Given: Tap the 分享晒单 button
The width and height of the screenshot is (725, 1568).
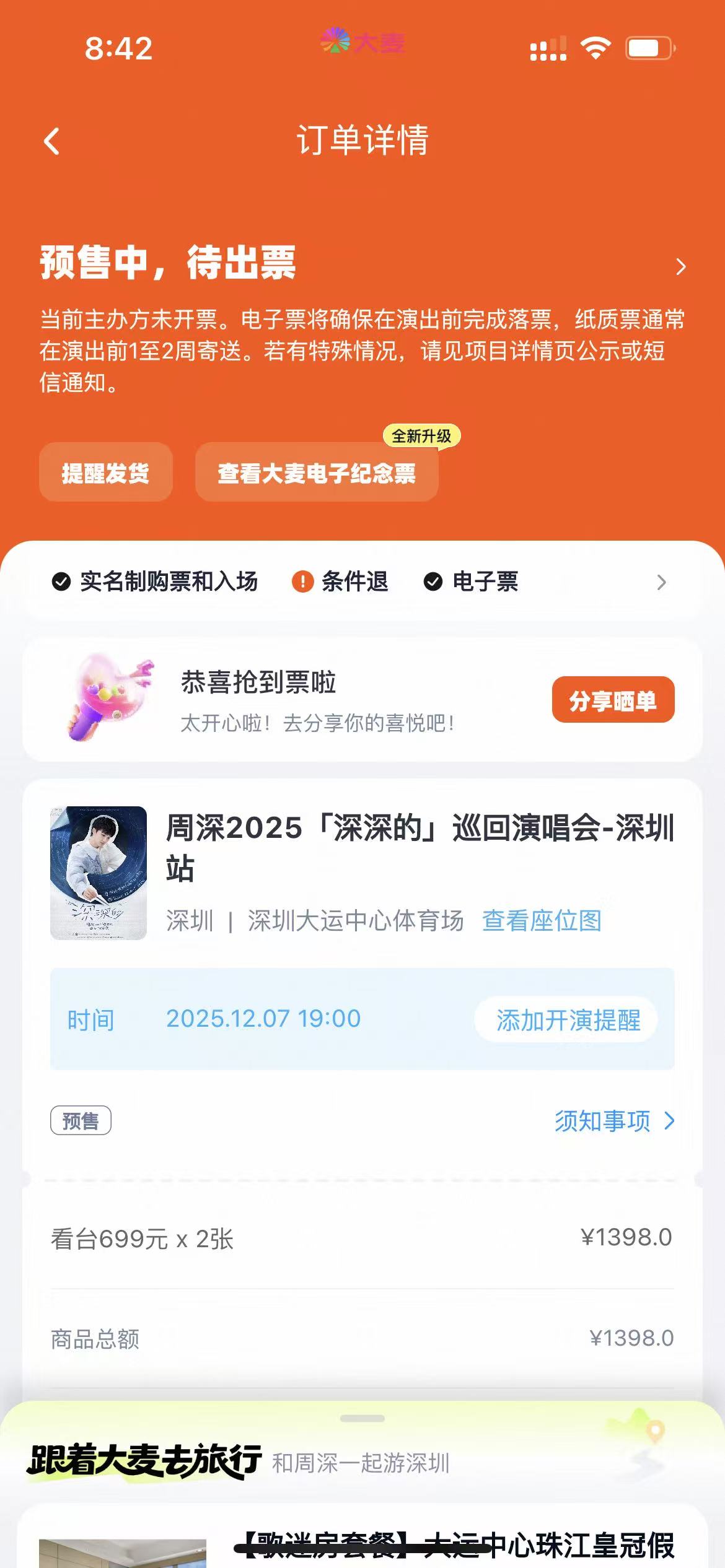Looking at the screenshot, I should pos(612,700).
